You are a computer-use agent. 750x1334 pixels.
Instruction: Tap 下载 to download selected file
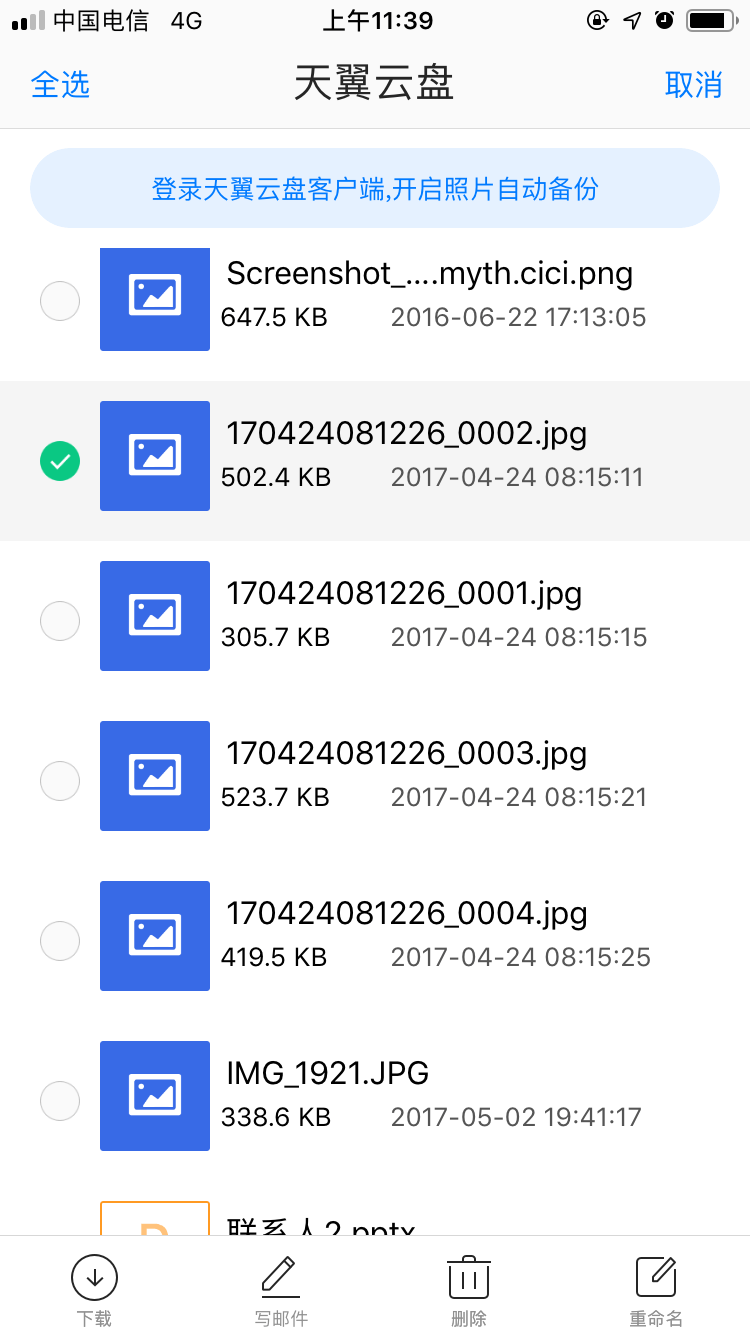(x=94, y=1290)
